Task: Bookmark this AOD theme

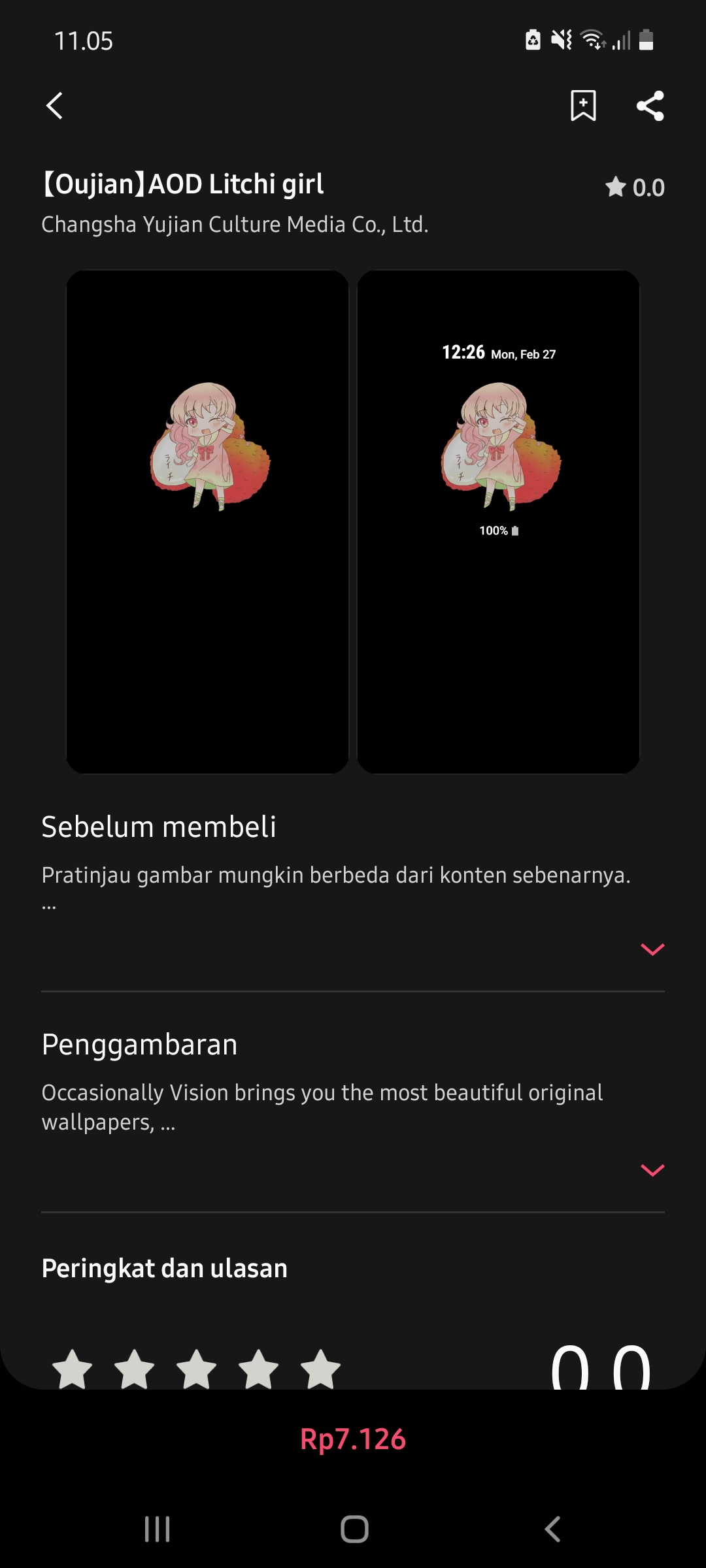Action: point(583,106)
